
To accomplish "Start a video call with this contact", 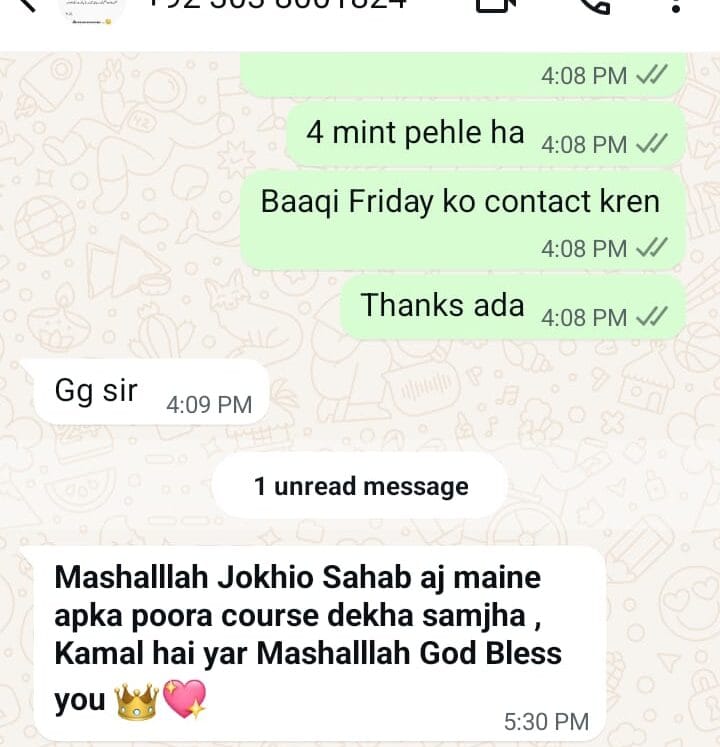I will pyautogui.click(x=496, y=5).
